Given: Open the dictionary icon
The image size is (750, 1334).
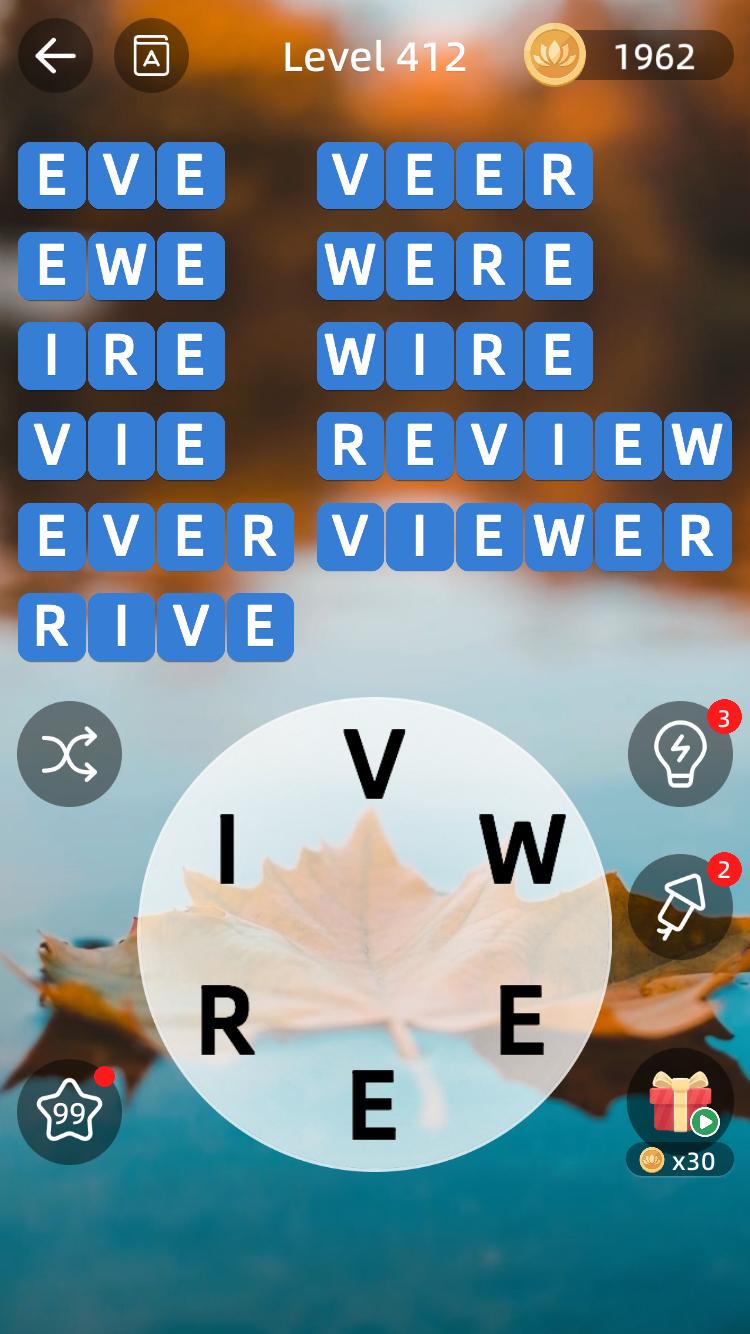Looking at the screenshot, I should click(151, 56).
